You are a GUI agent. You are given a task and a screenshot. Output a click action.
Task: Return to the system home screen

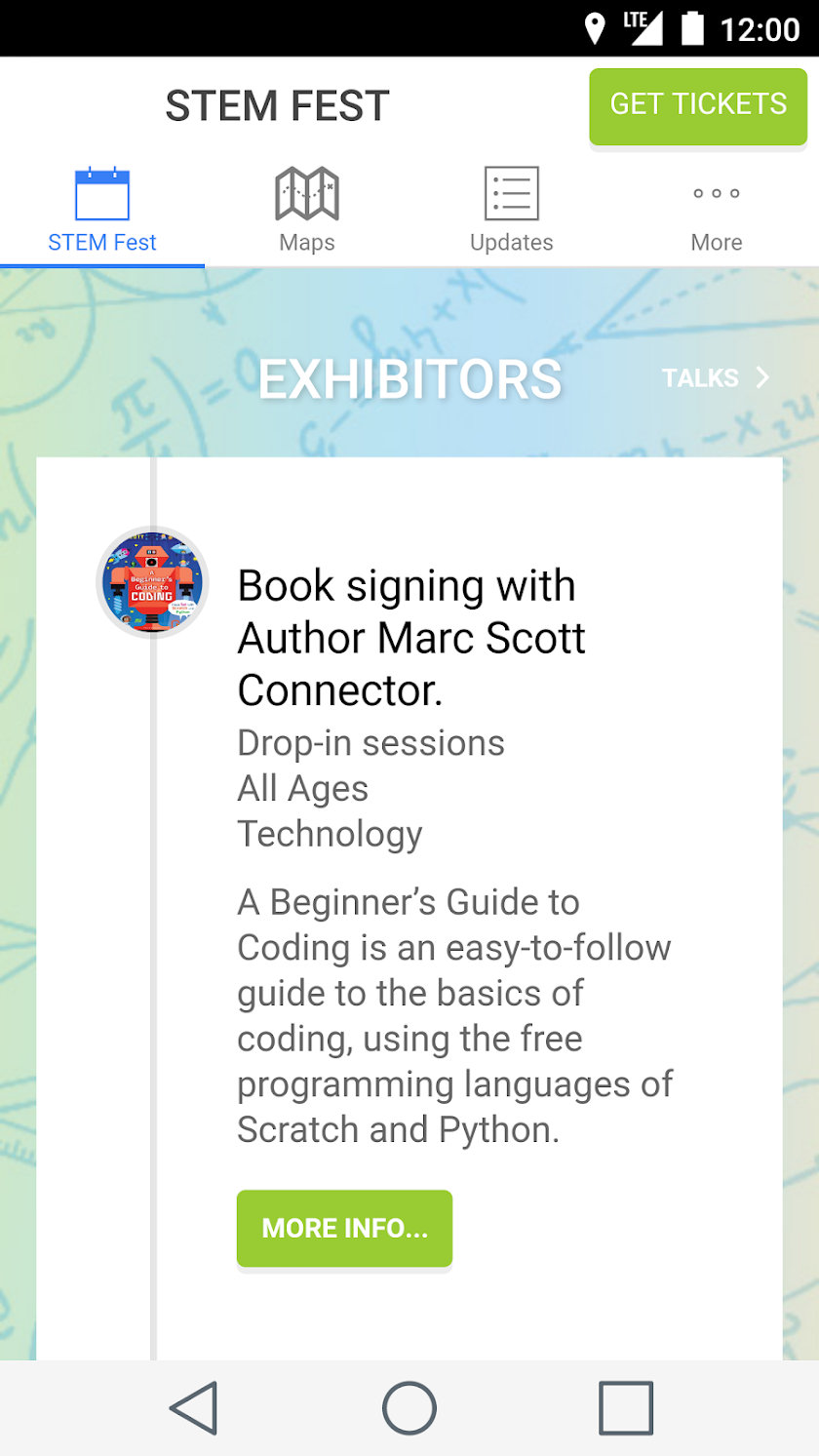click(x=409, y=1408)
